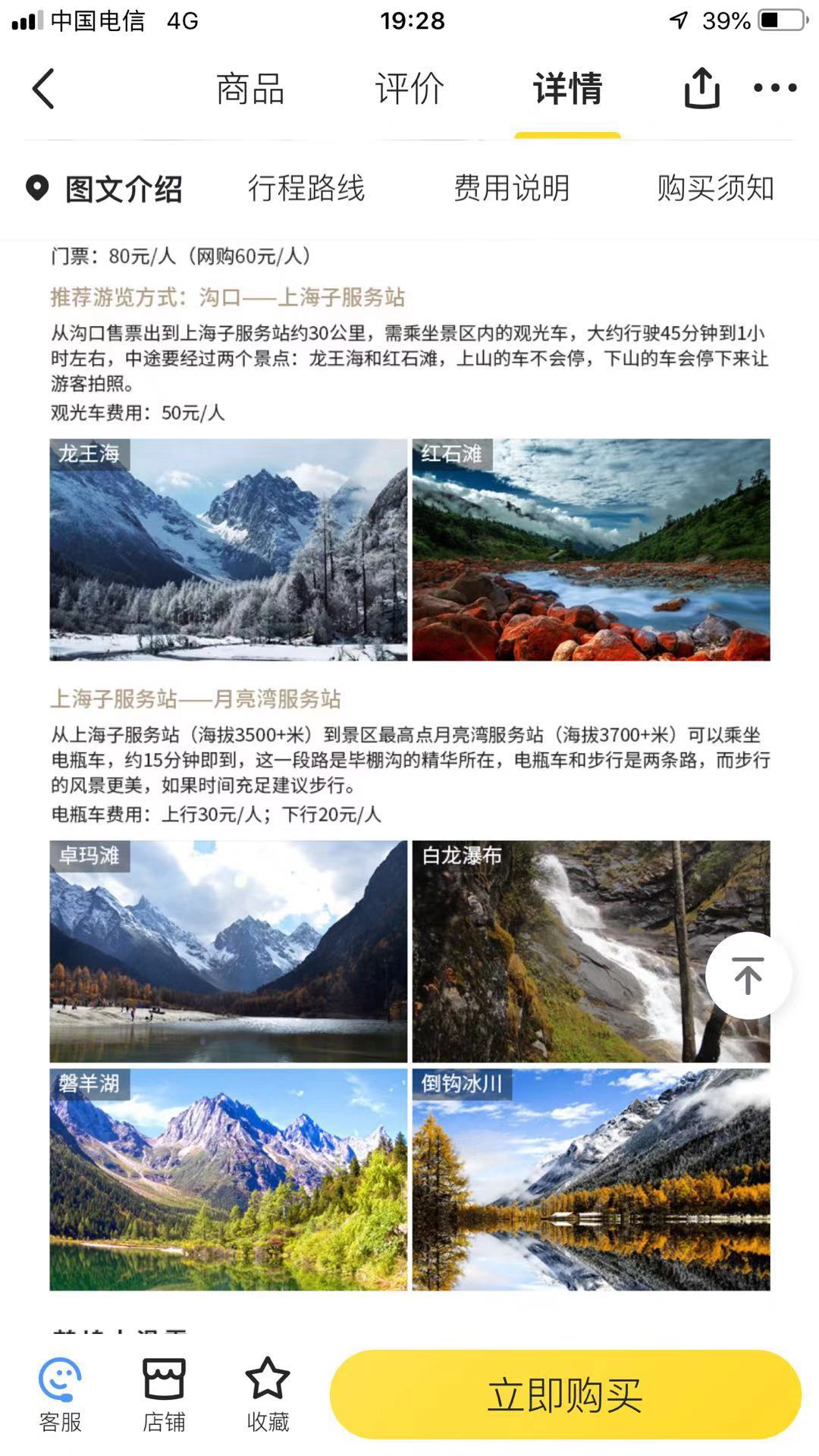Add this product to 收藏 favorites
The width and height of the screenshot is (819, 1456).
point(268,1395)
